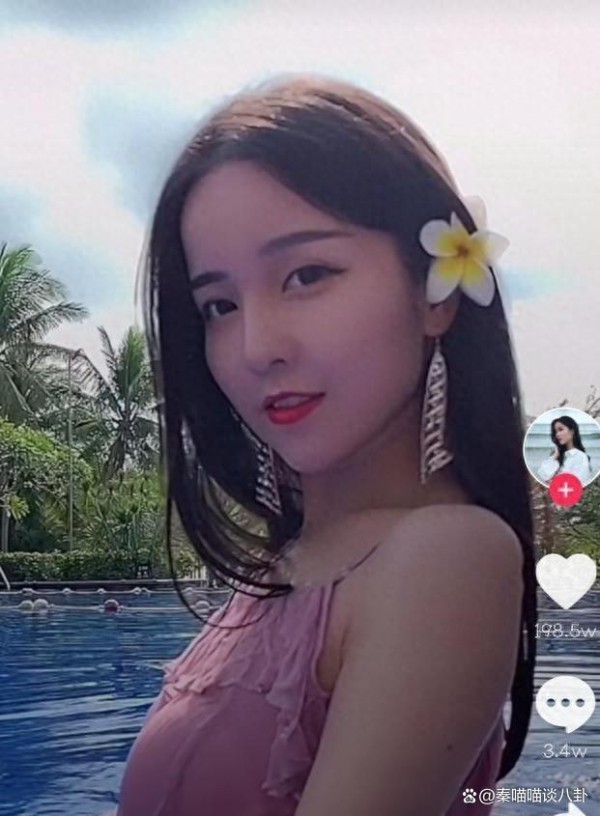
Task: Open the comments bubble
Action: click(x=566, y=702)
